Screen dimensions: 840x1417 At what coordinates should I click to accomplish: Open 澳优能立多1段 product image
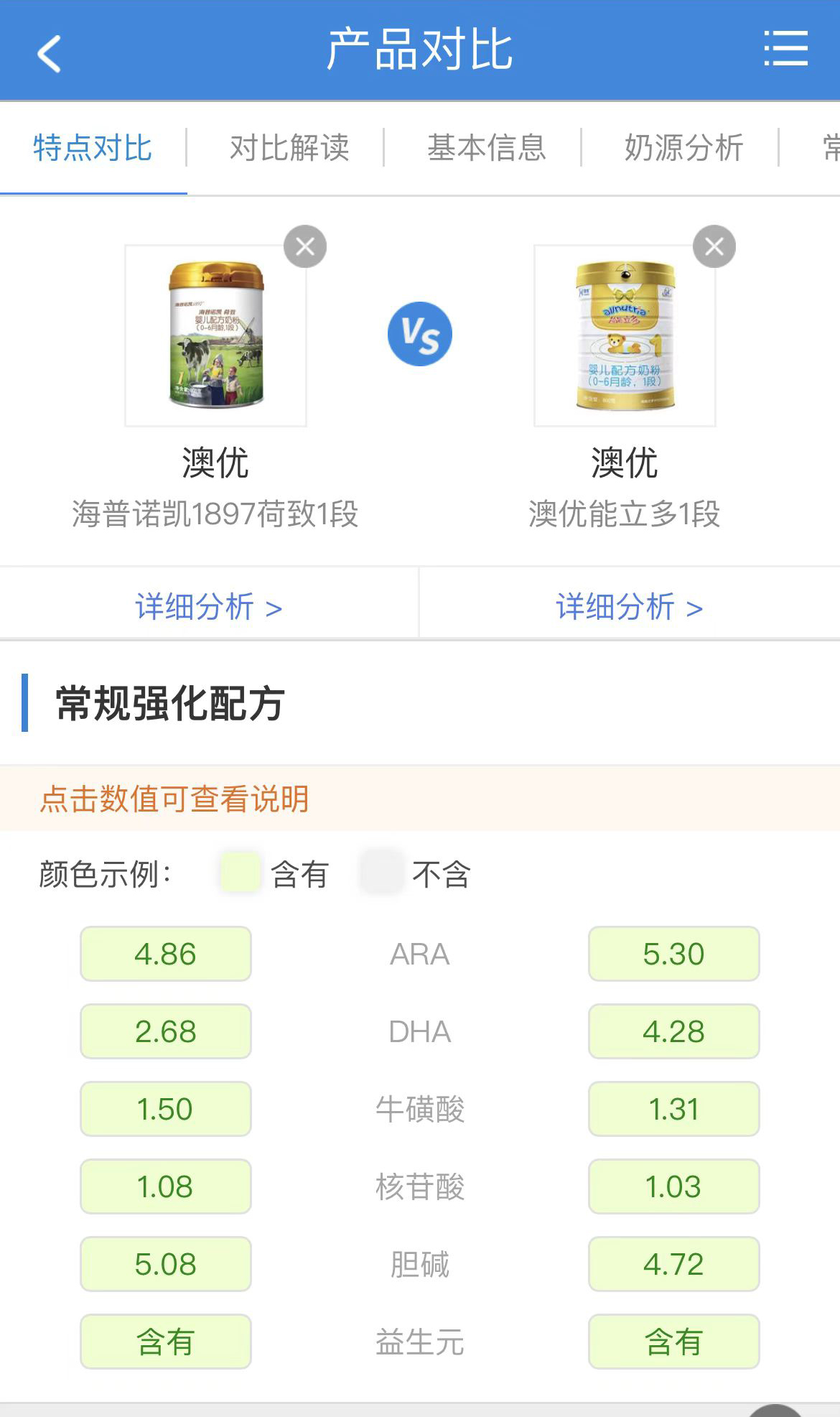click(x=625, y=335)
